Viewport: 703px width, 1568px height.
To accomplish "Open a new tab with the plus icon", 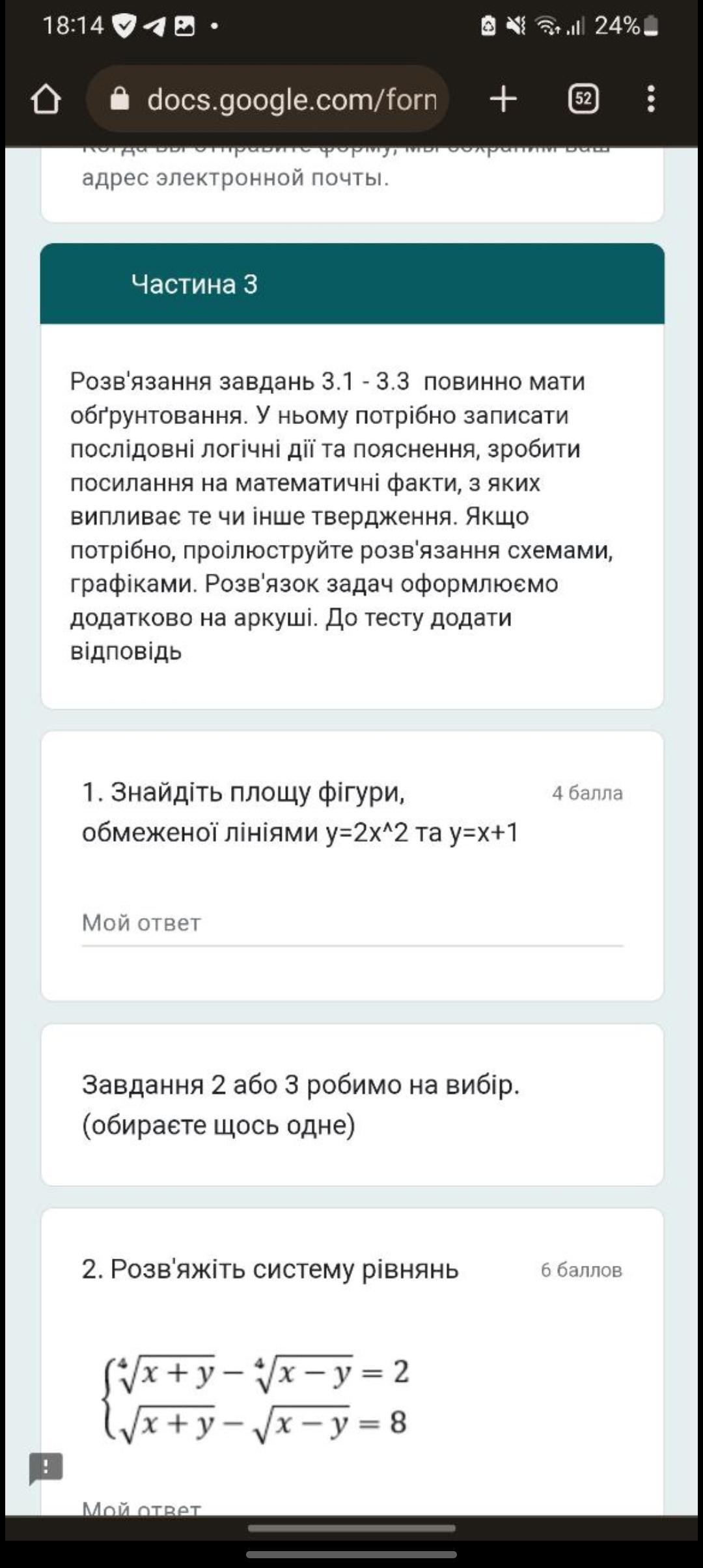I will [x=503, y=99].
